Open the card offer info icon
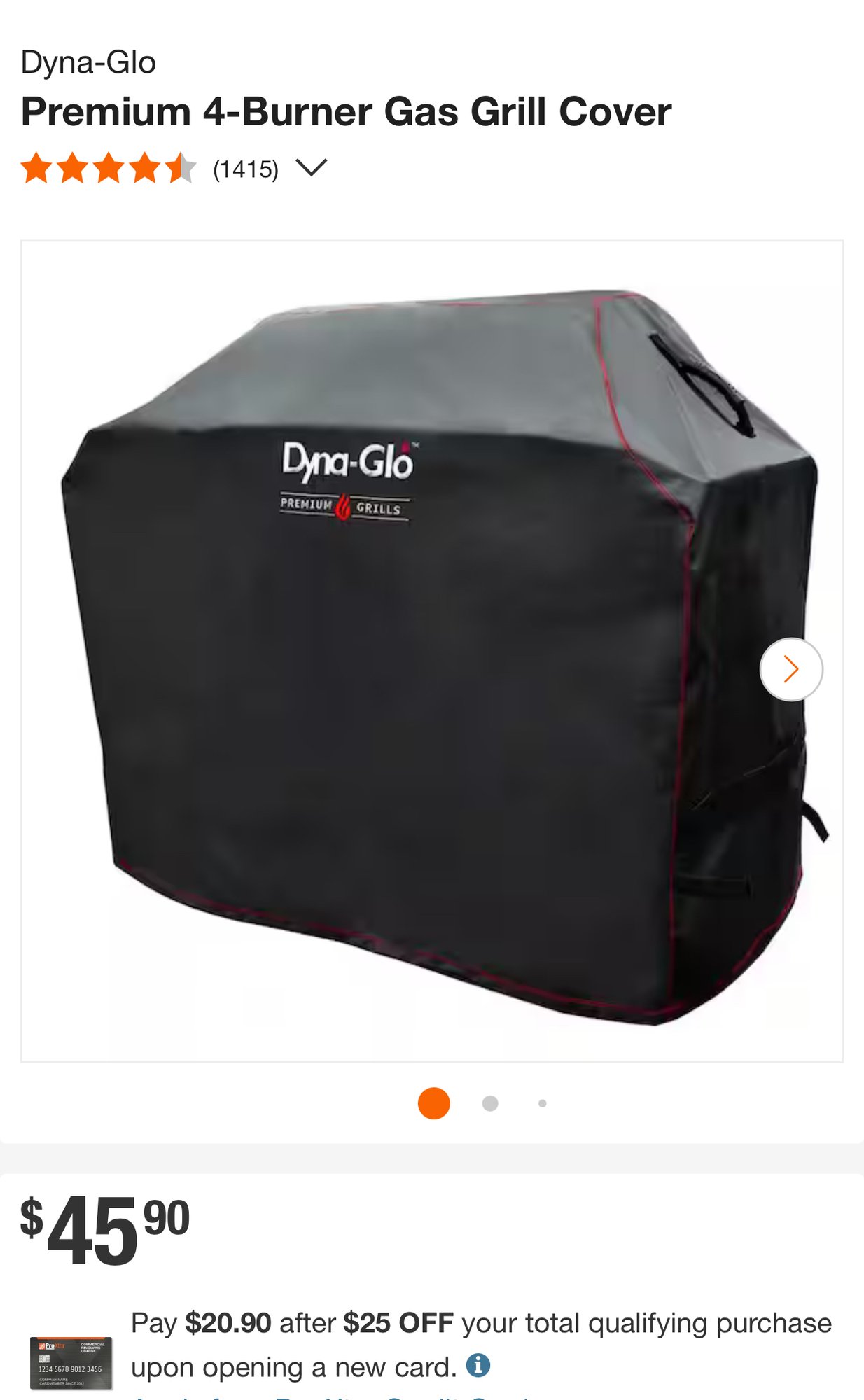This screenshot has height=1400, width=864. (x=478, y=1364)
